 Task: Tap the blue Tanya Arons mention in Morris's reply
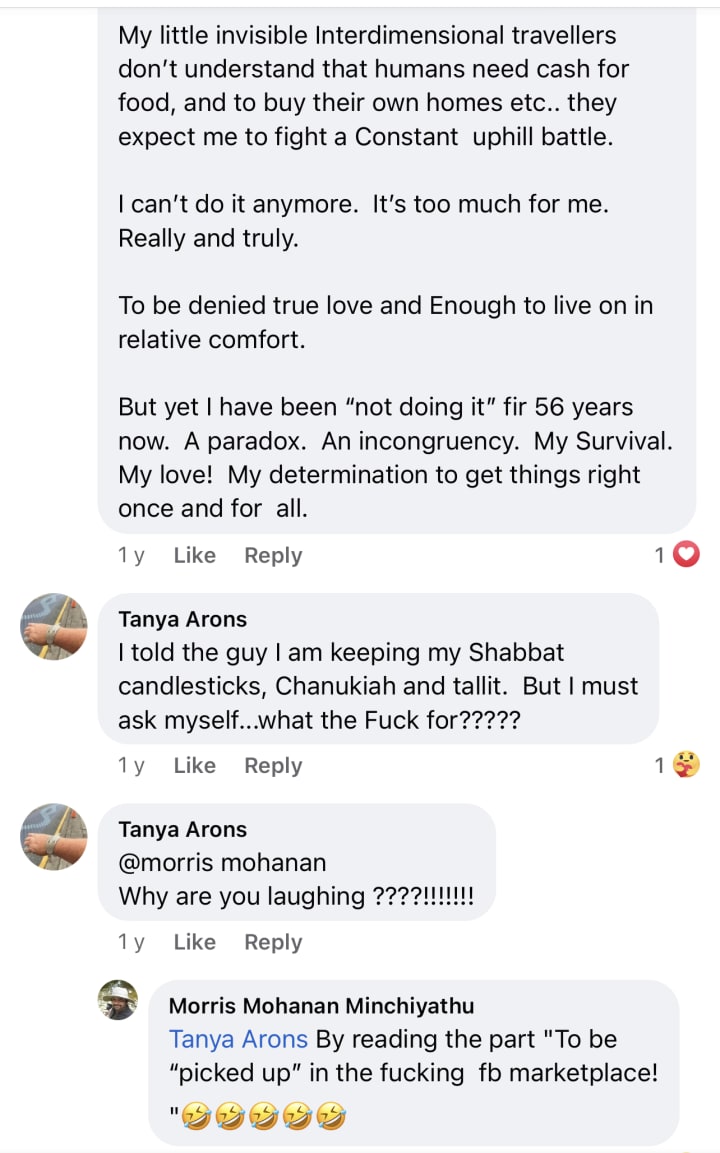(x=238, y=1039)
